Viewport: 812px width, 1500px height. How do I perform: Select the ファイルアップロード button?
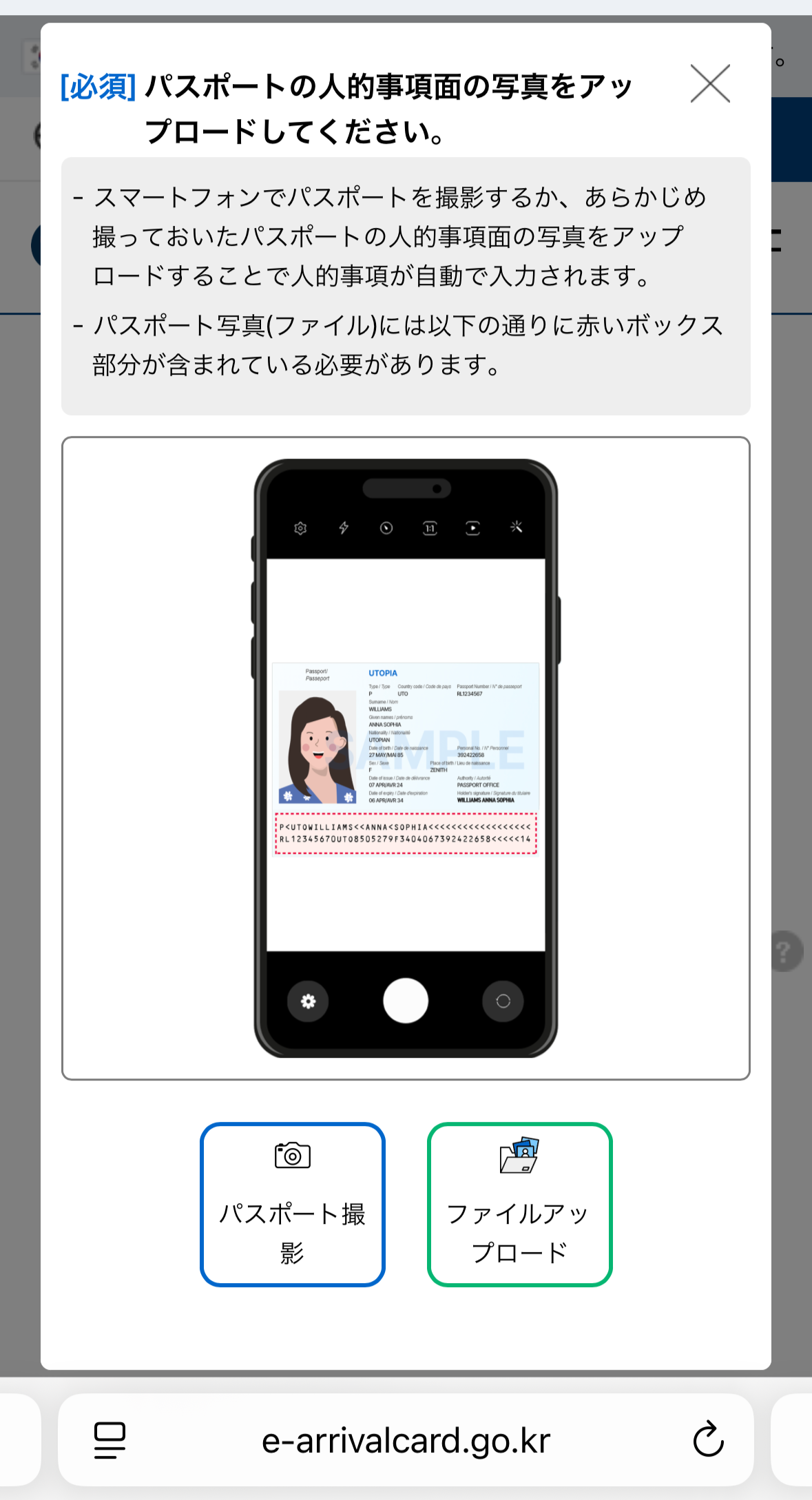click(519, 1205)
